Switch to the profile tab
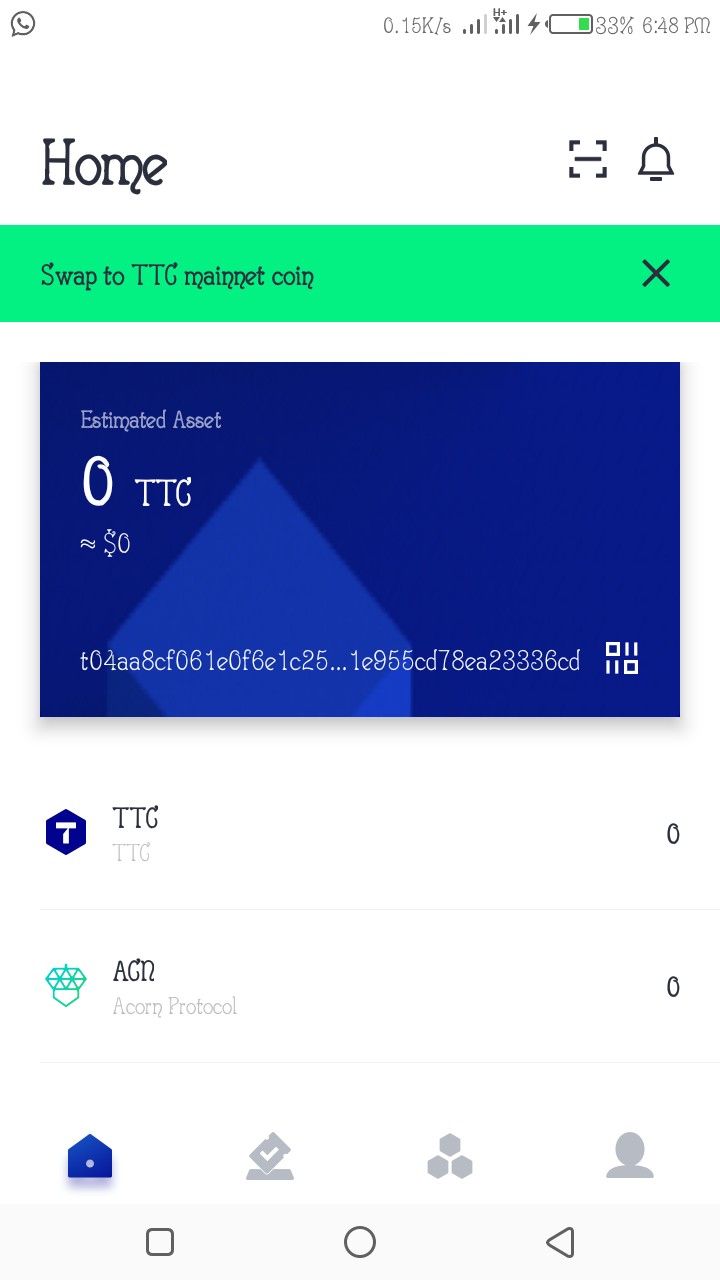Viewport: 720px width, 1280px height. [x=630, y=1157]
